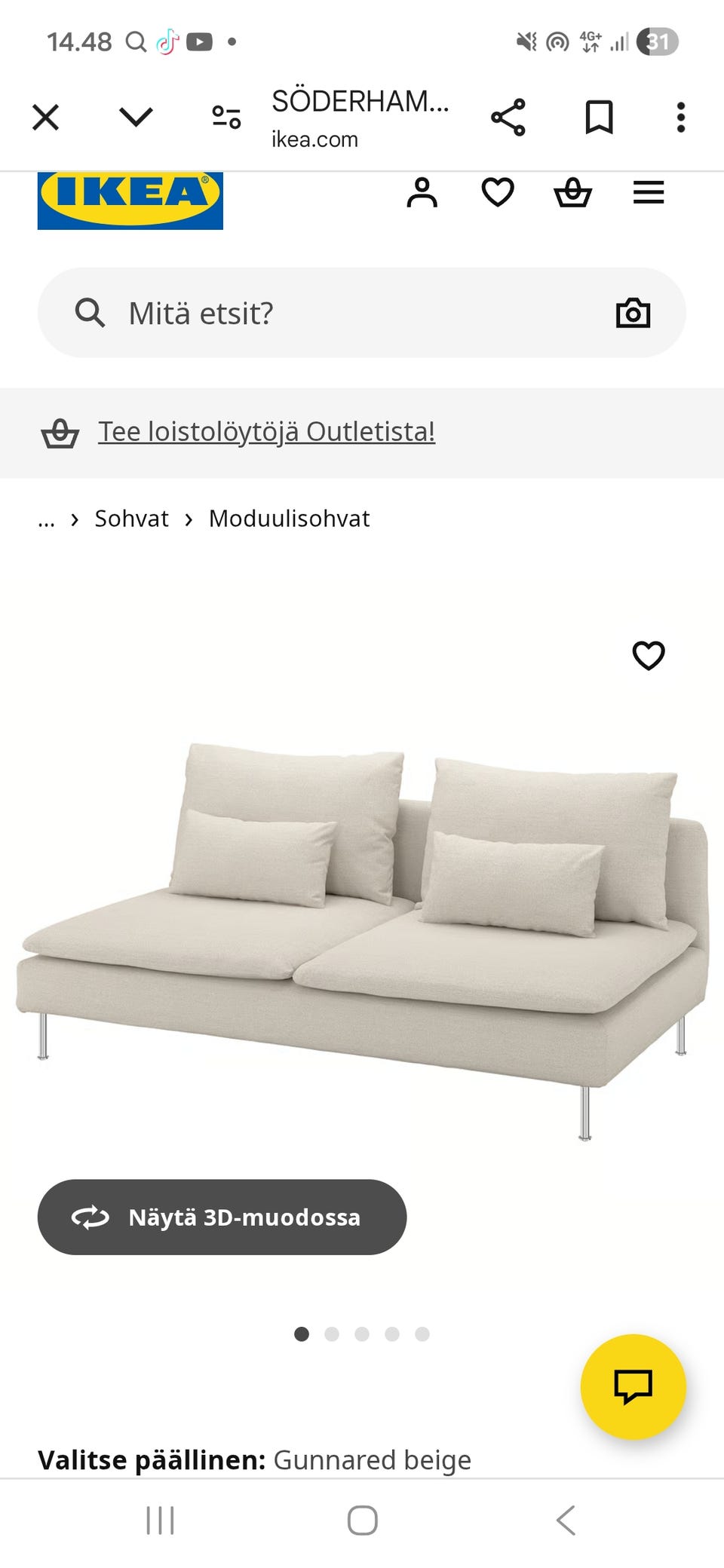The image size is (724, 1568).
Task: Bookmark this page in the browser
Action: (x=600, y=118)
